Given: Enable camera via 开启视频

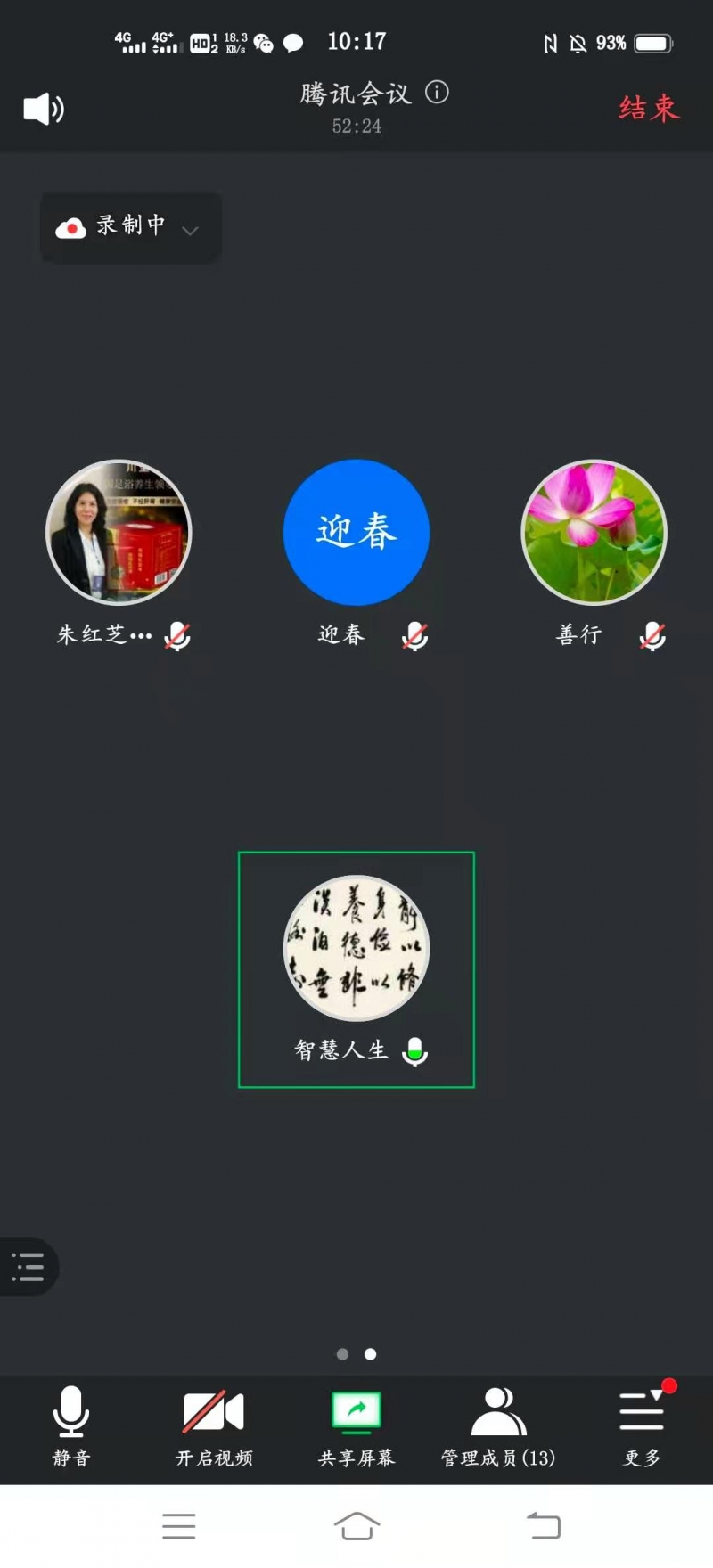Looking at the screenshot, I should click(213, 1425).
